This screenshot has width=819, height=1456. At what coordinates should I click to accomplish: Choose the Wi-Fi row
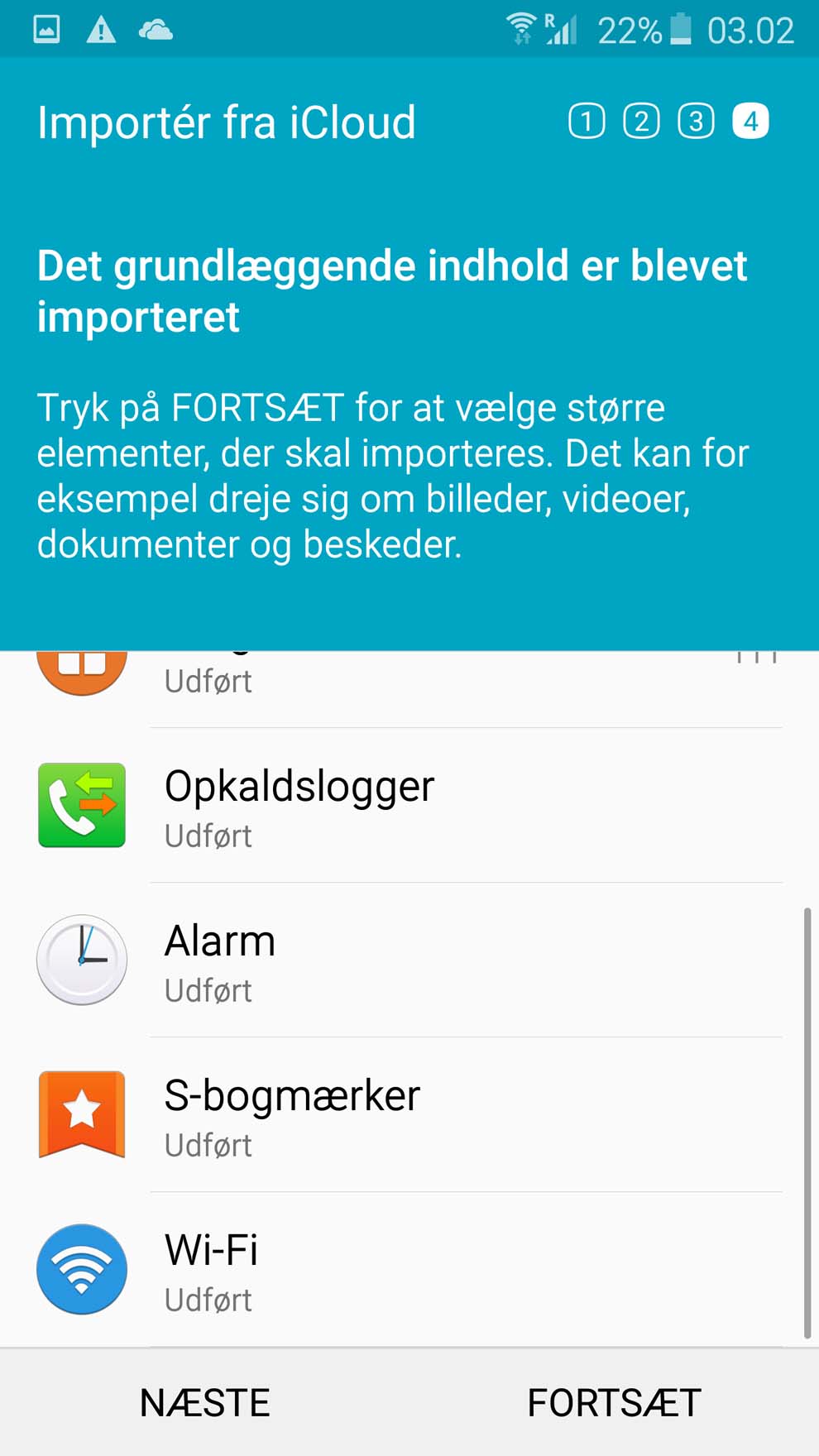click(409, 1270)
